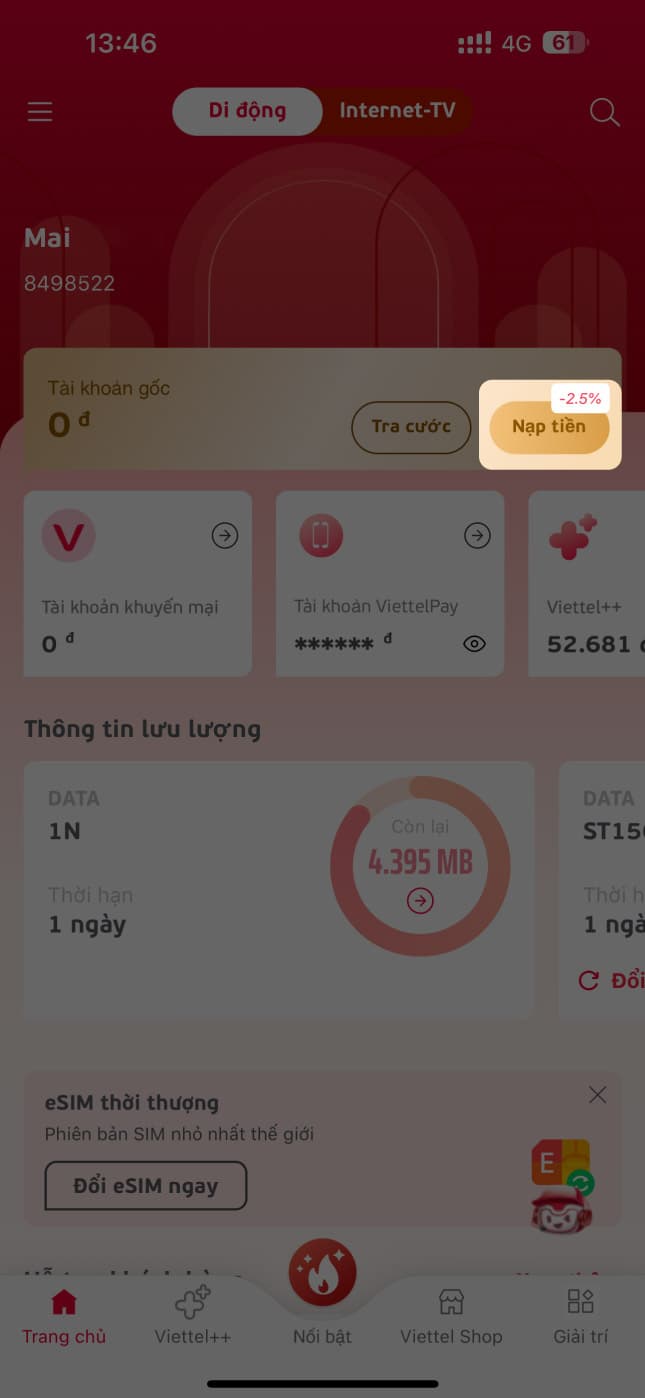Open the Viettel Shop tab

(451, 1316)
